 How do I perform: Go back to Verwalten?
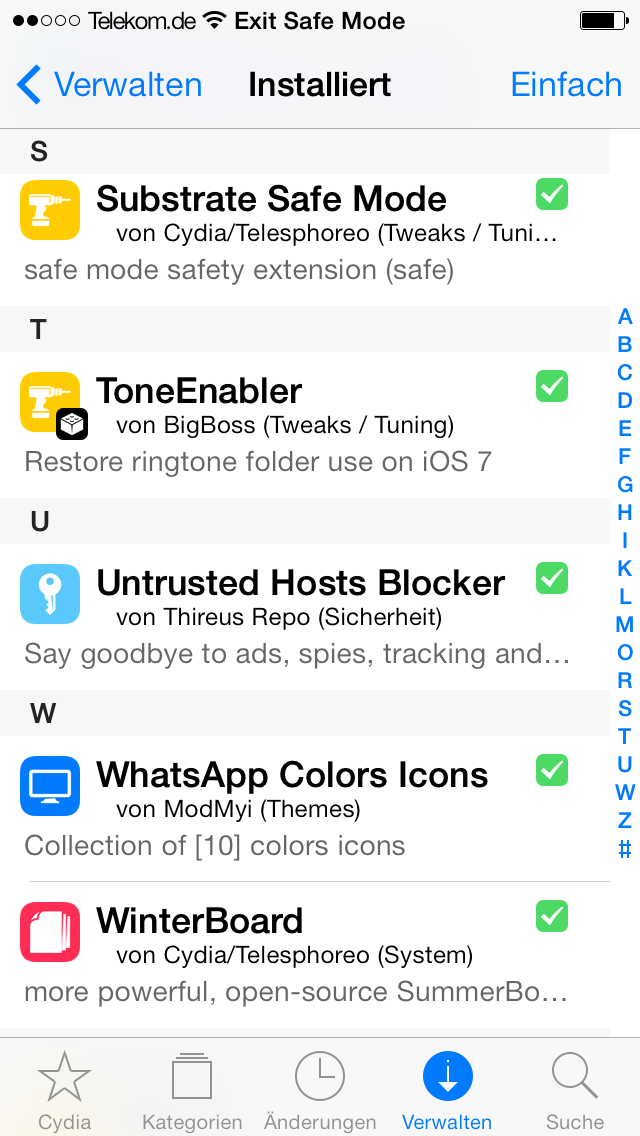pyautogui.click(x=110, y=85)
